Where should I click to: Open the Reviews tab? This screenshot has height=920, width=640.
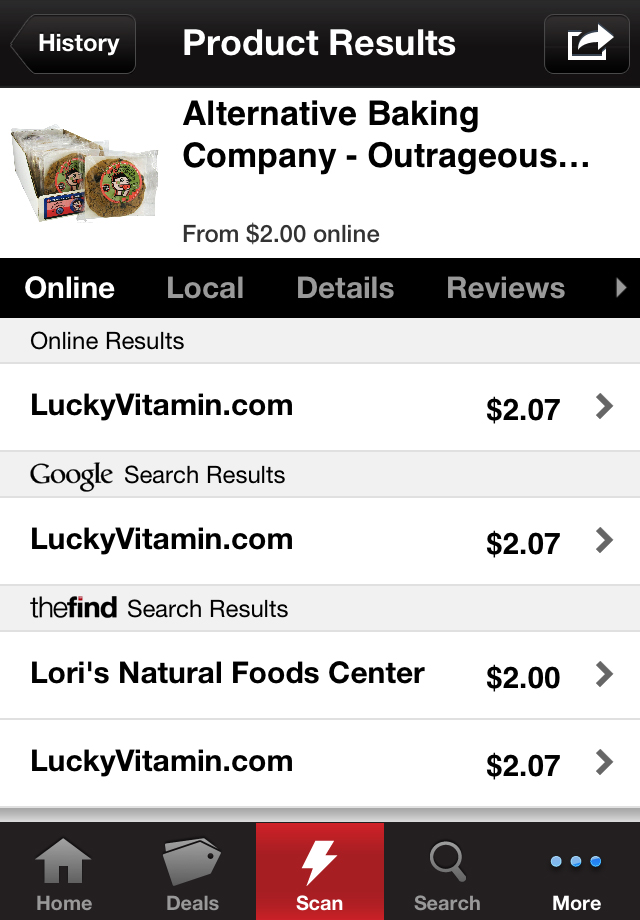[x=505, y=288]
